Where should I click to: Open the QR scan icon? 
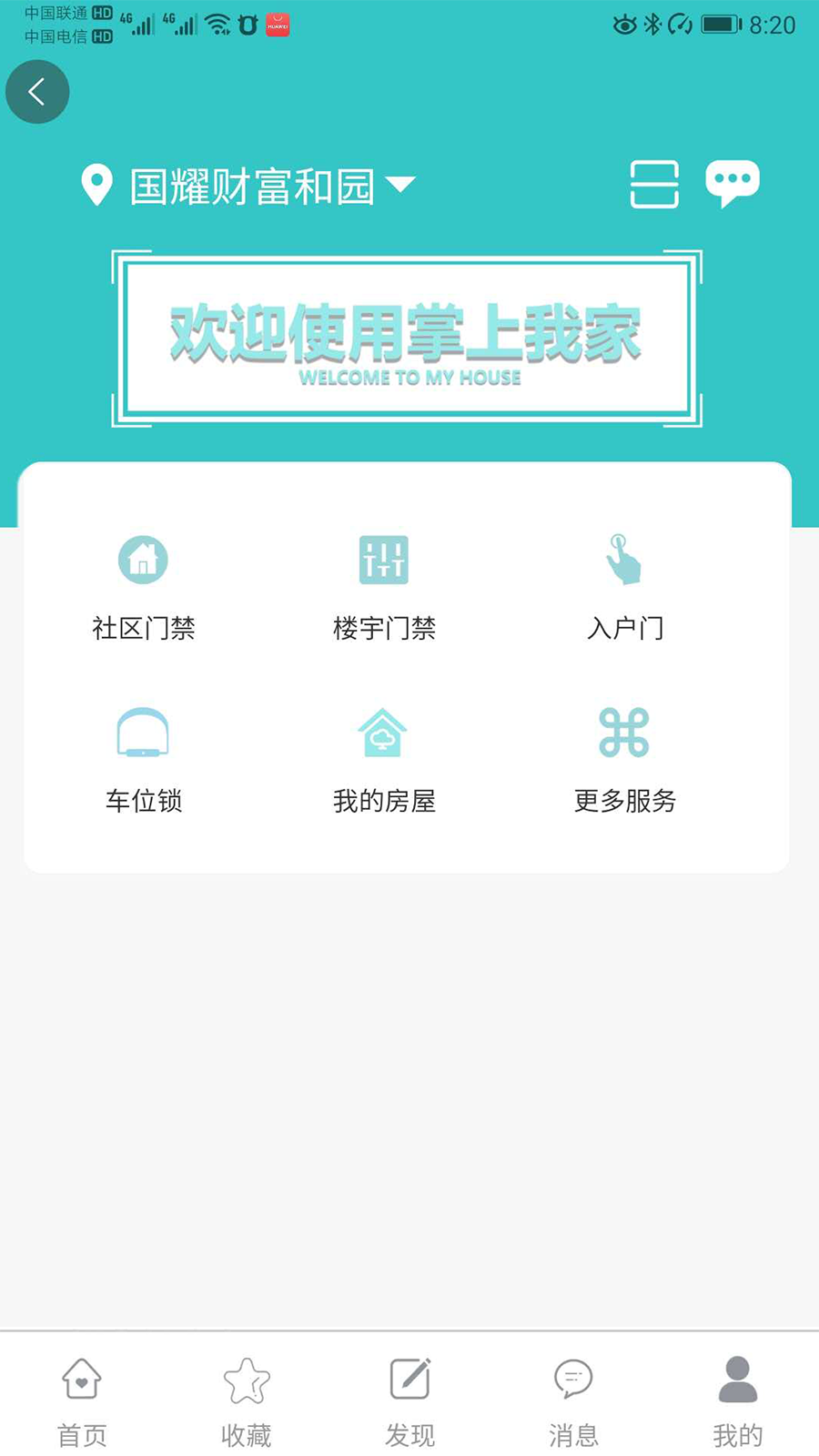(x=653, y=184)
